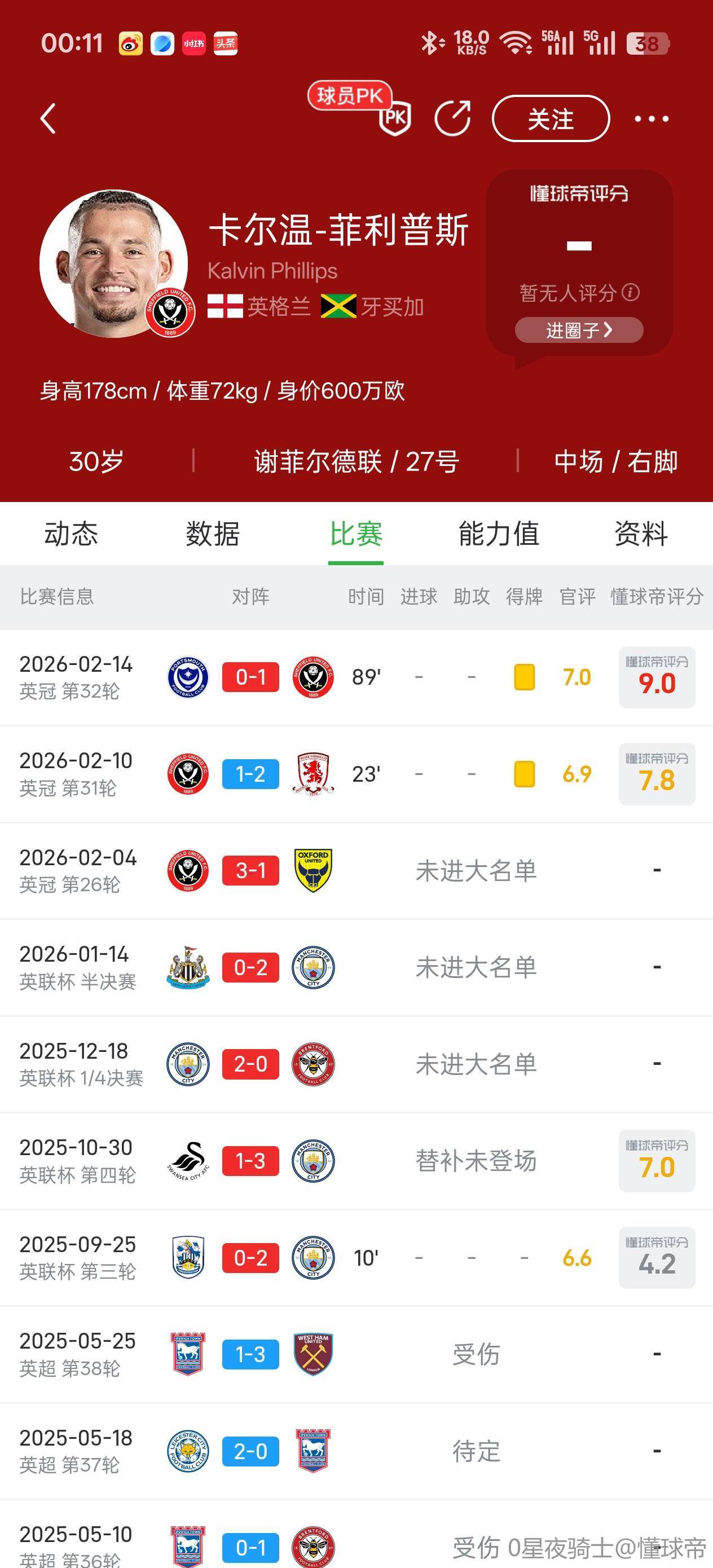Open the 2025-09-25 Huddersfield match

[x=251, y=1258]
